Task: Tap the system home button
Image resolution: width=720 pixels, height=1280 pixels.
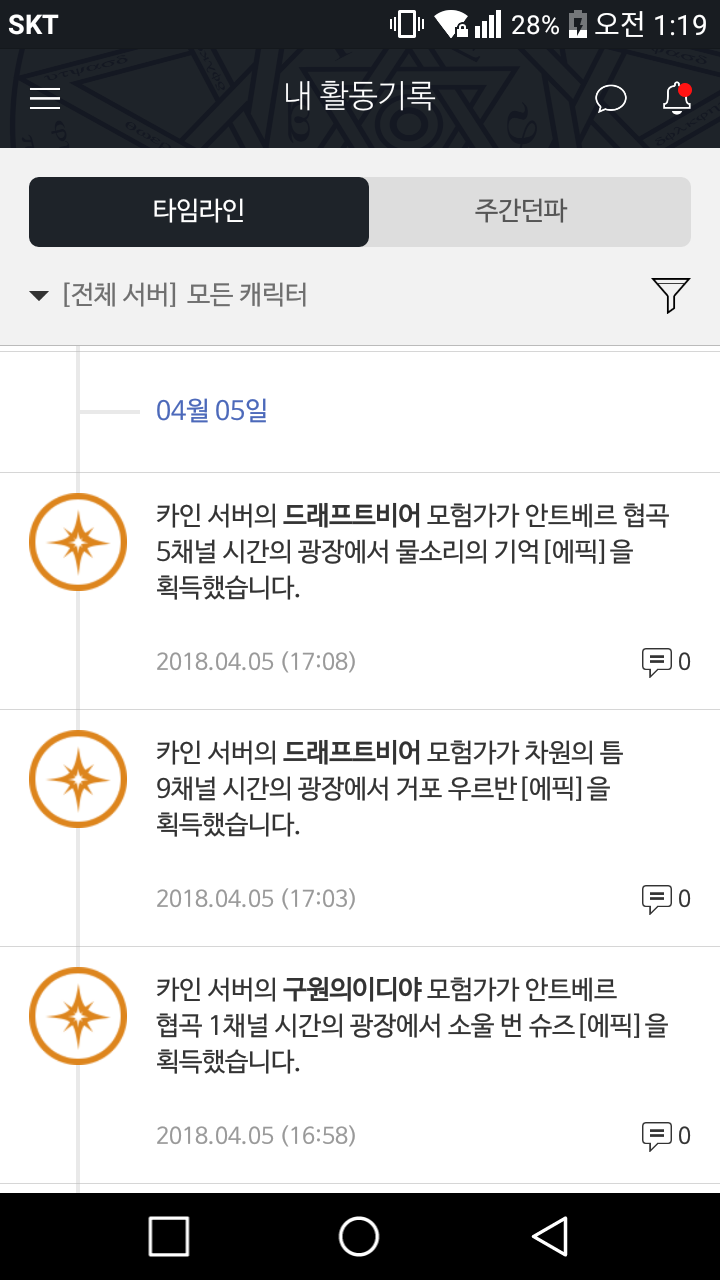Action: tap(359, 1236)
